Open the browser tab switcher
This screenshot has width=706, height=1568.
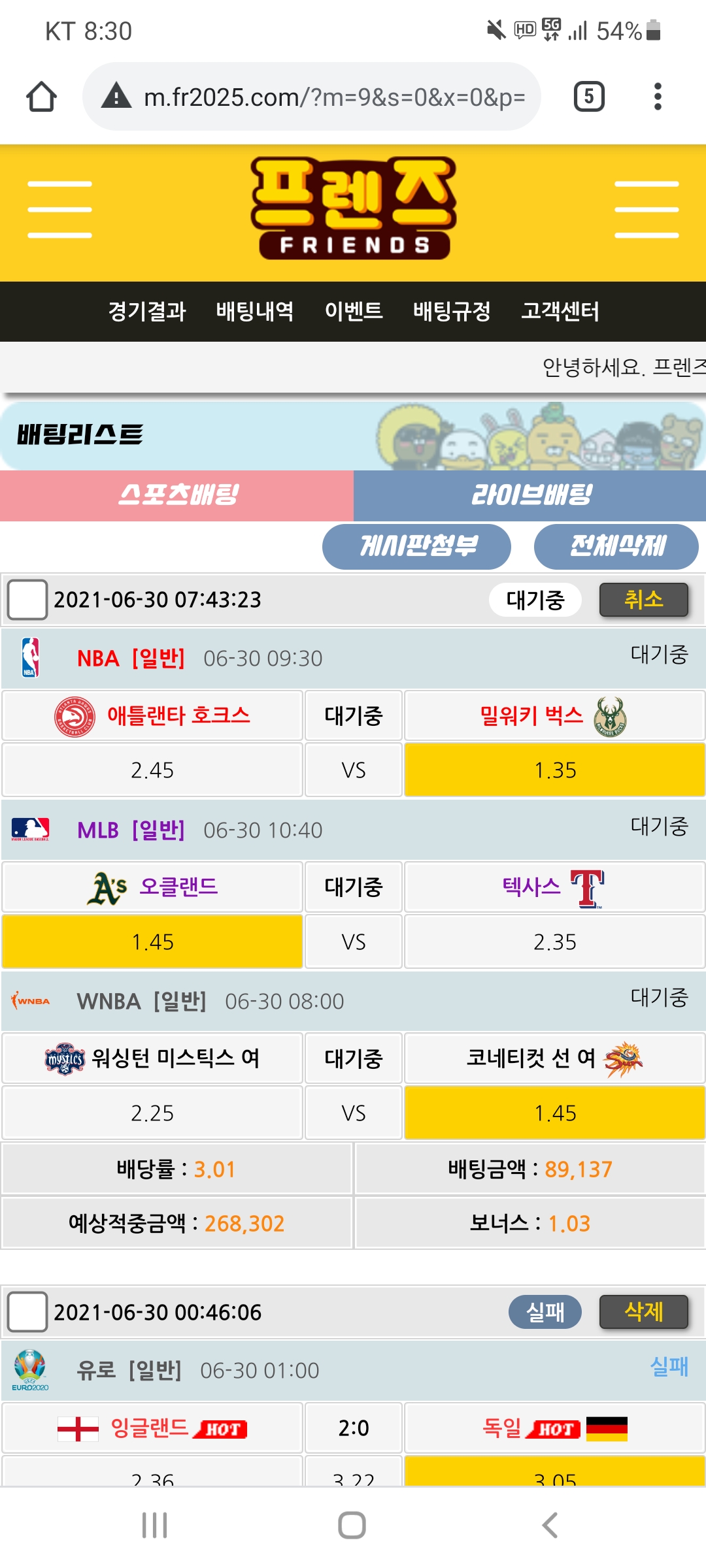click(588, 97)
